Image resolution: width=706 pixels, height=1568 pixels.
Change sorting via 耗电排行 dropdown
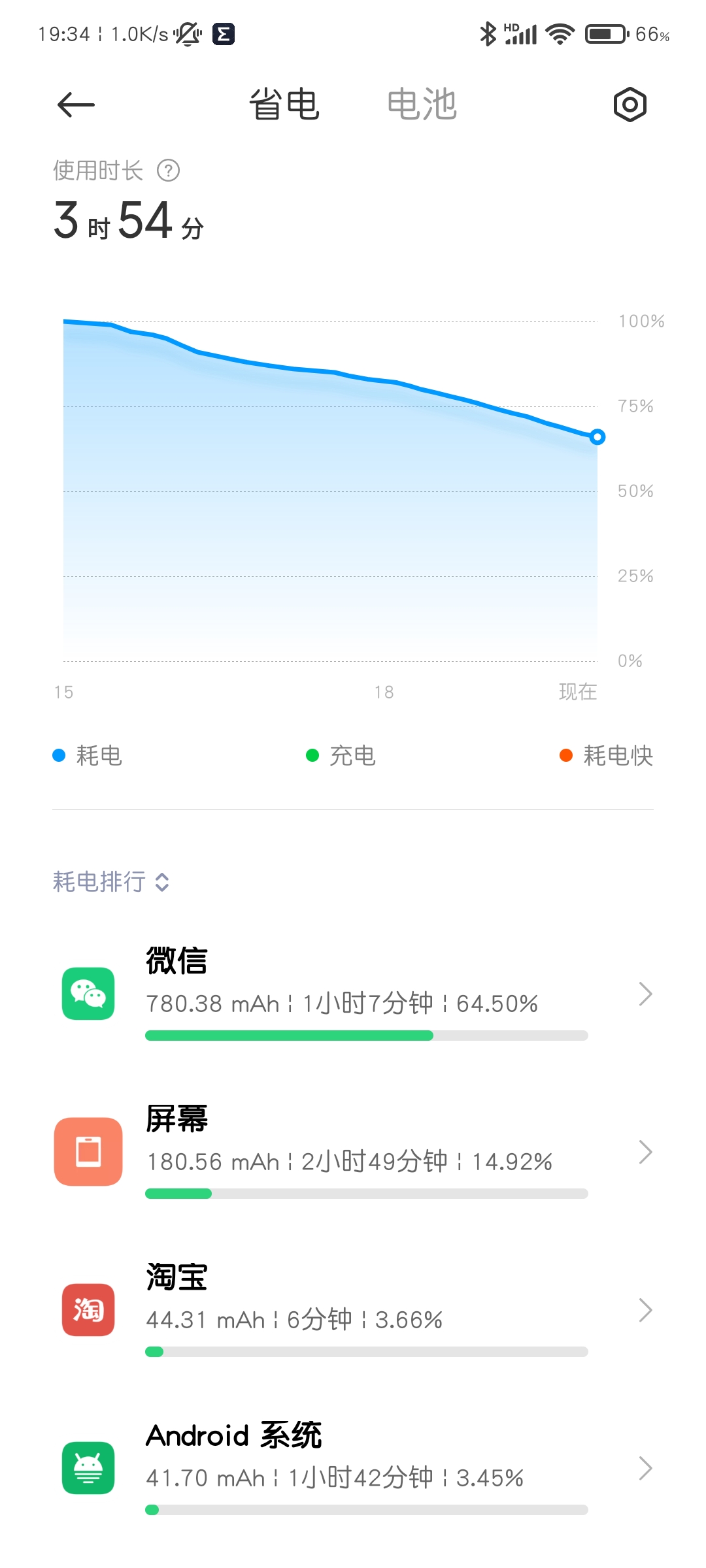111,881
